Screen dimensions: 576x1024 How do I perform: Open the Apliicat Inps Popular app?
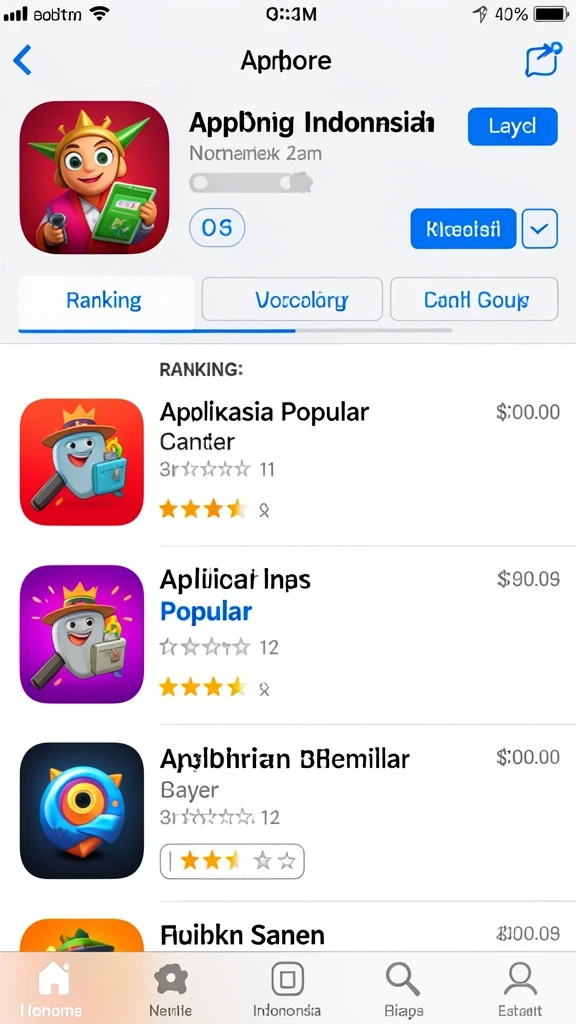coord(288,634)
